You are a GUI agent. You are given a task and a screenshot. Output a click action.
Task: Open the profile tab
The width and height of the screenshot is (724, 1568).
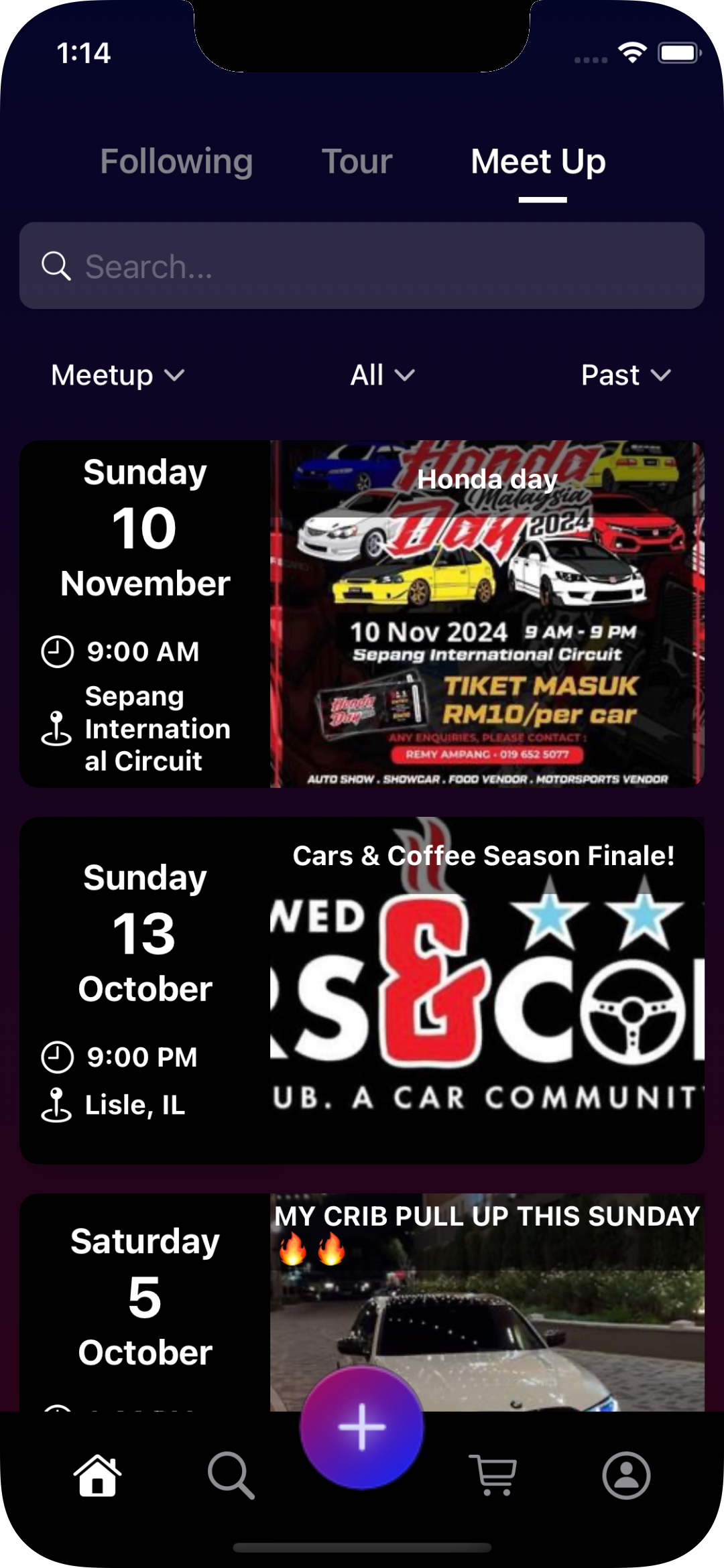pos(626,1475)
